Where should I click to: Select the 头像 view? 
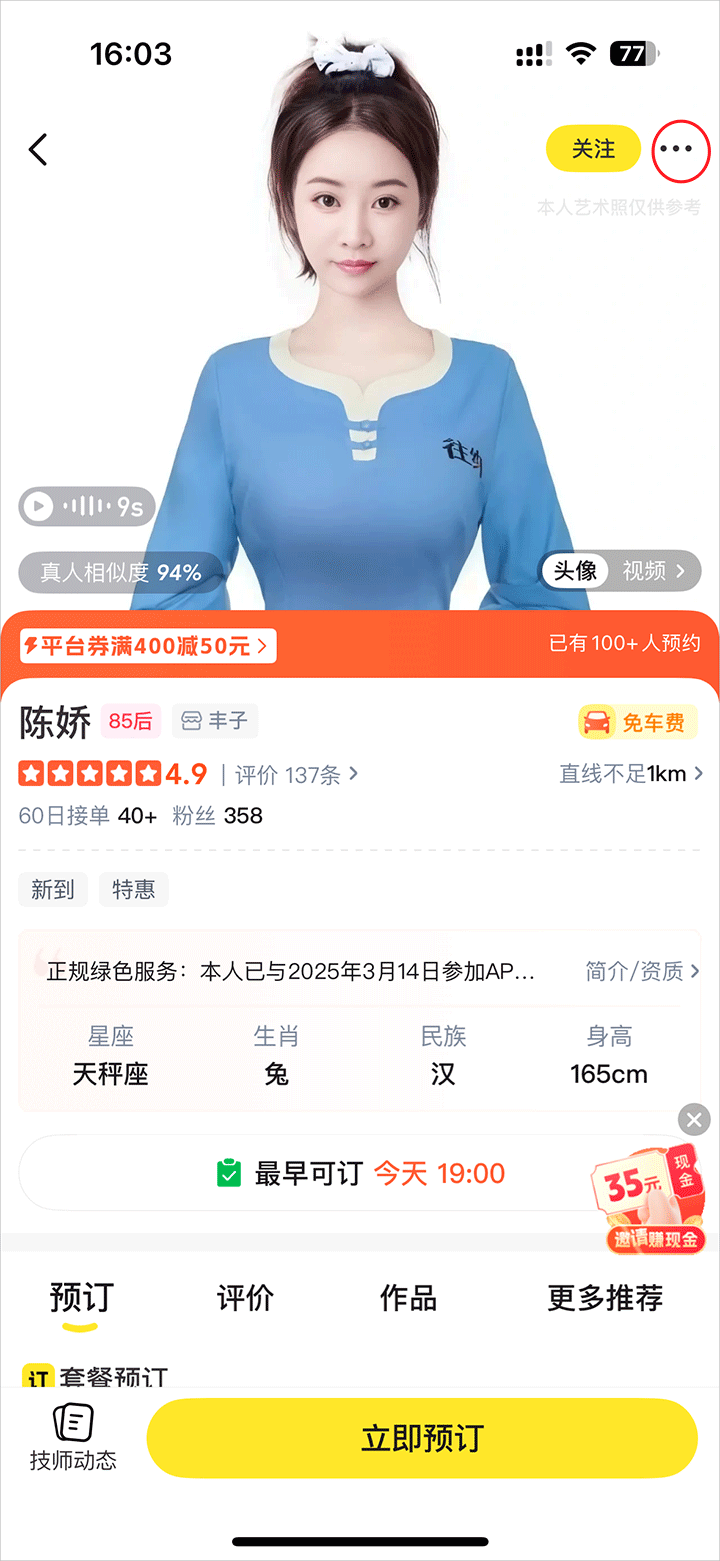click(x=576, y=571)
